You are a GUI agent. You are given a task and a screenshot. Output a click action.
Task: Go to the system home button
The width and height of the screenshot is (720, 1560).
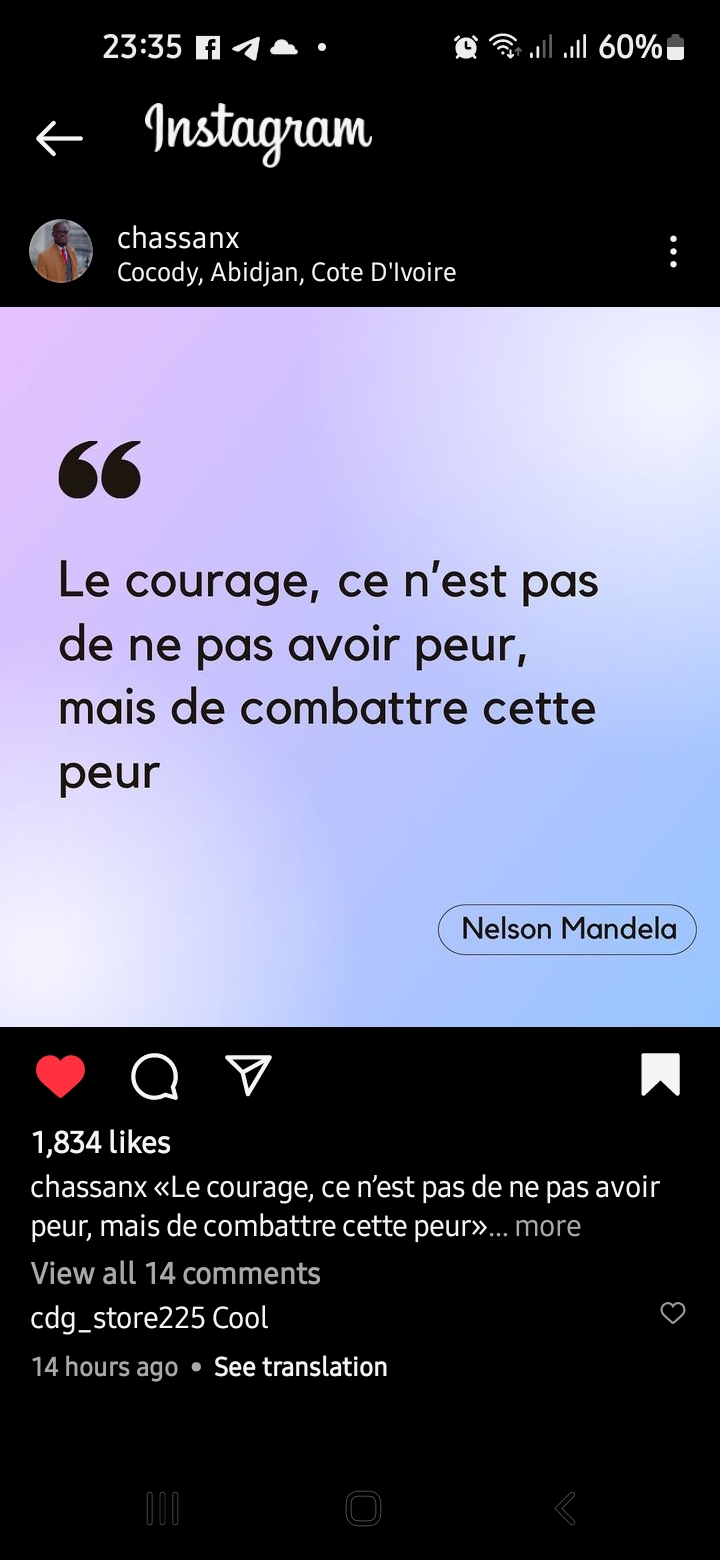pos(363,1508)
